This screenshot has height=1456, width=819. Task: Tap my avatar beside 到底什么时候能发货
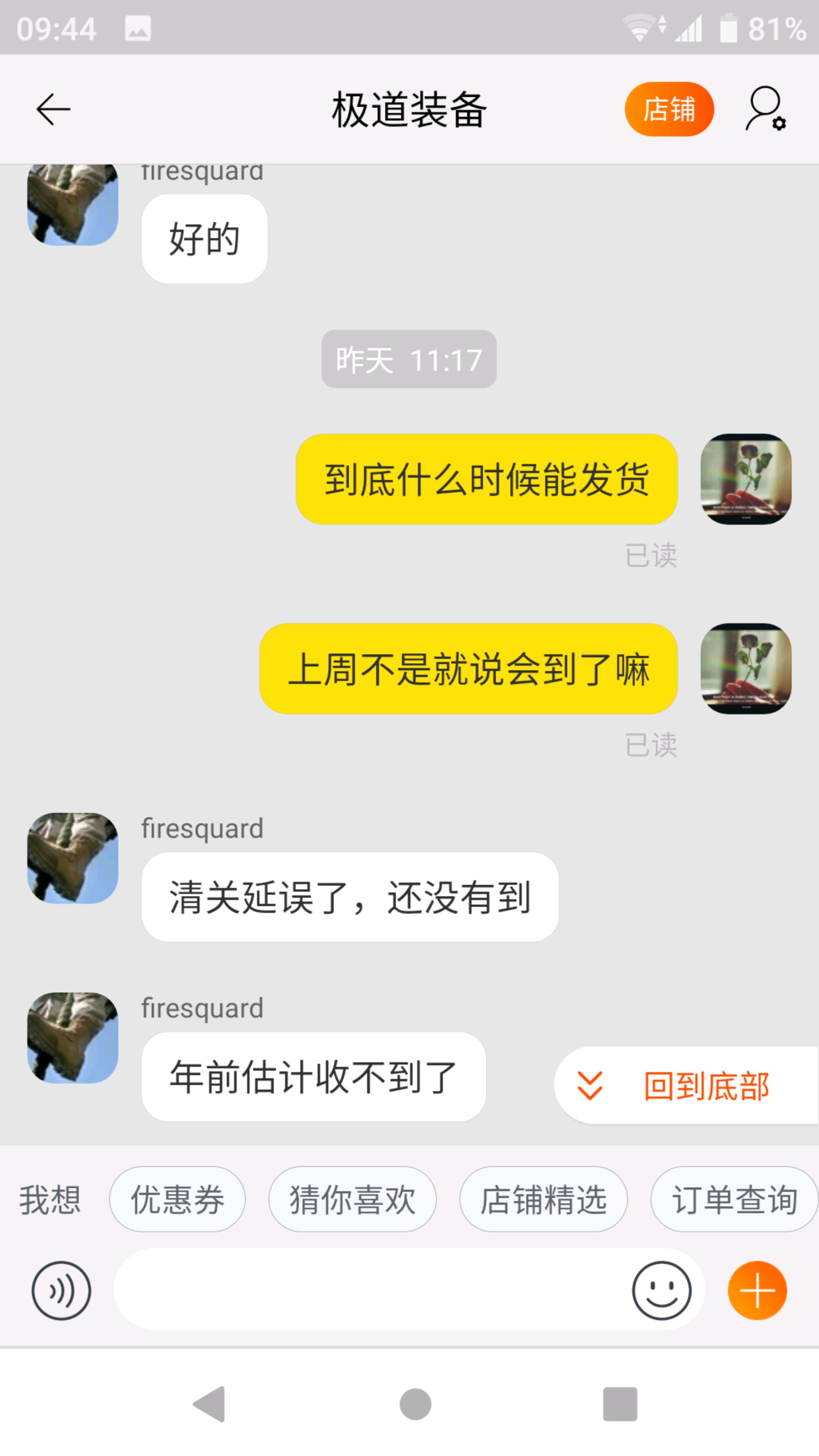(x=746, y=479)
